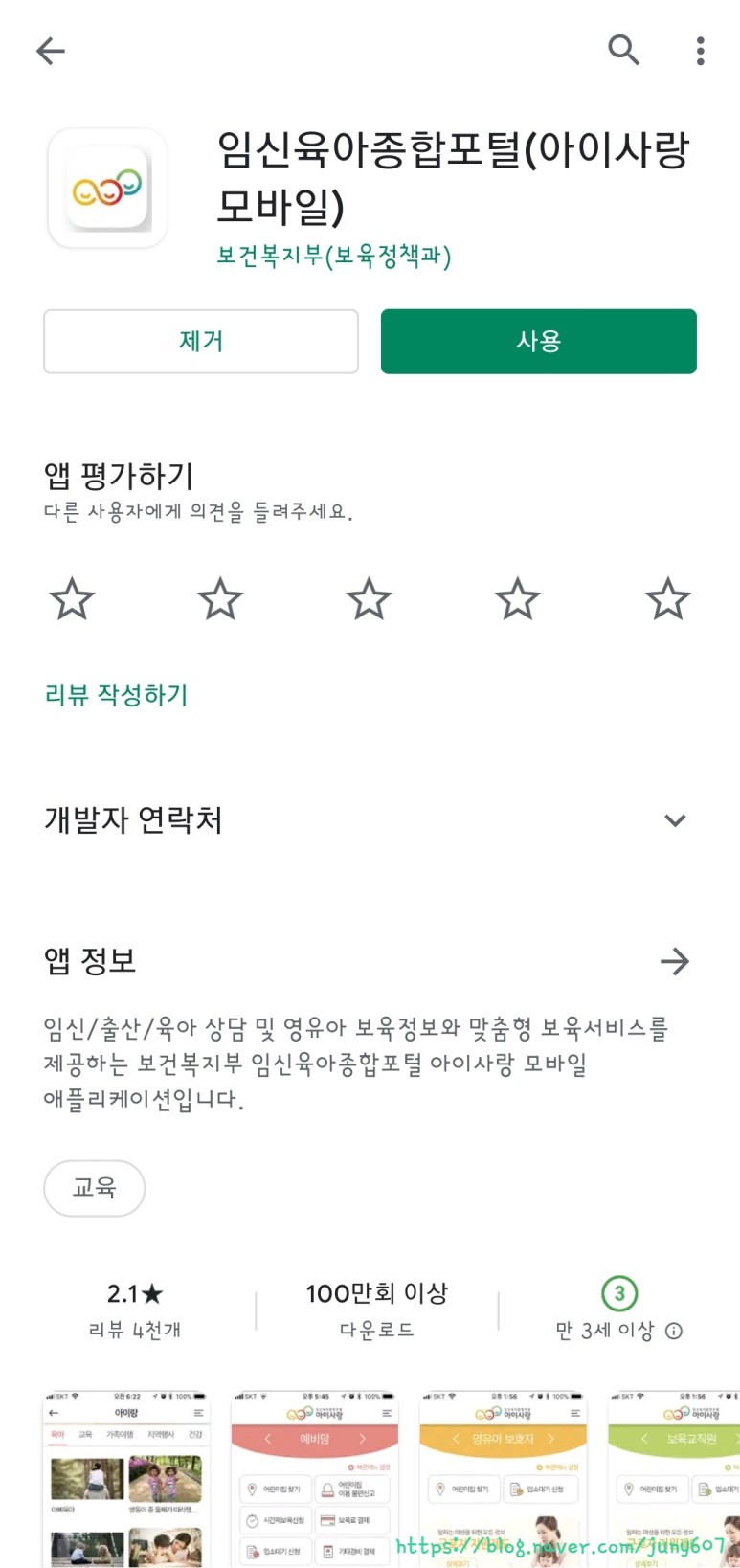Image resolution: width=740 pixels, height=1568 pixels.
Task: Select the third rating star
Action: tap(369, 598)
